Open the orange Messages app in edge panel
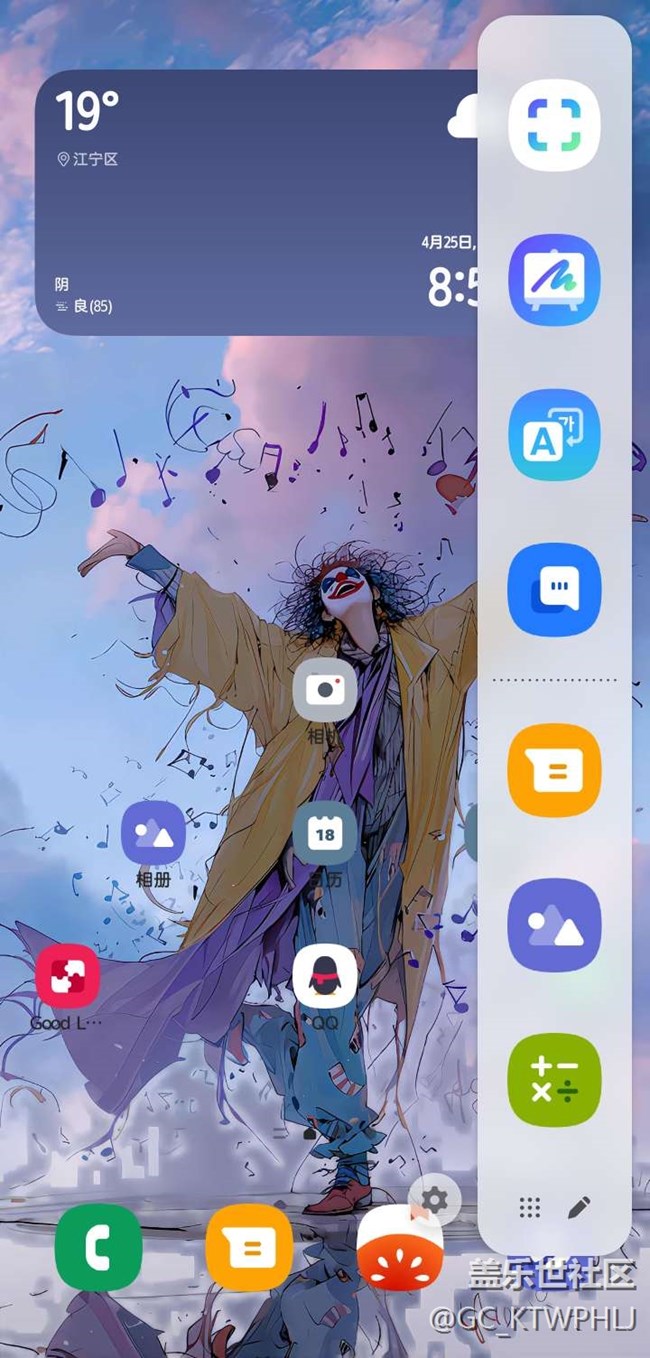This screenshot has height=1358, width=650. 554,770
